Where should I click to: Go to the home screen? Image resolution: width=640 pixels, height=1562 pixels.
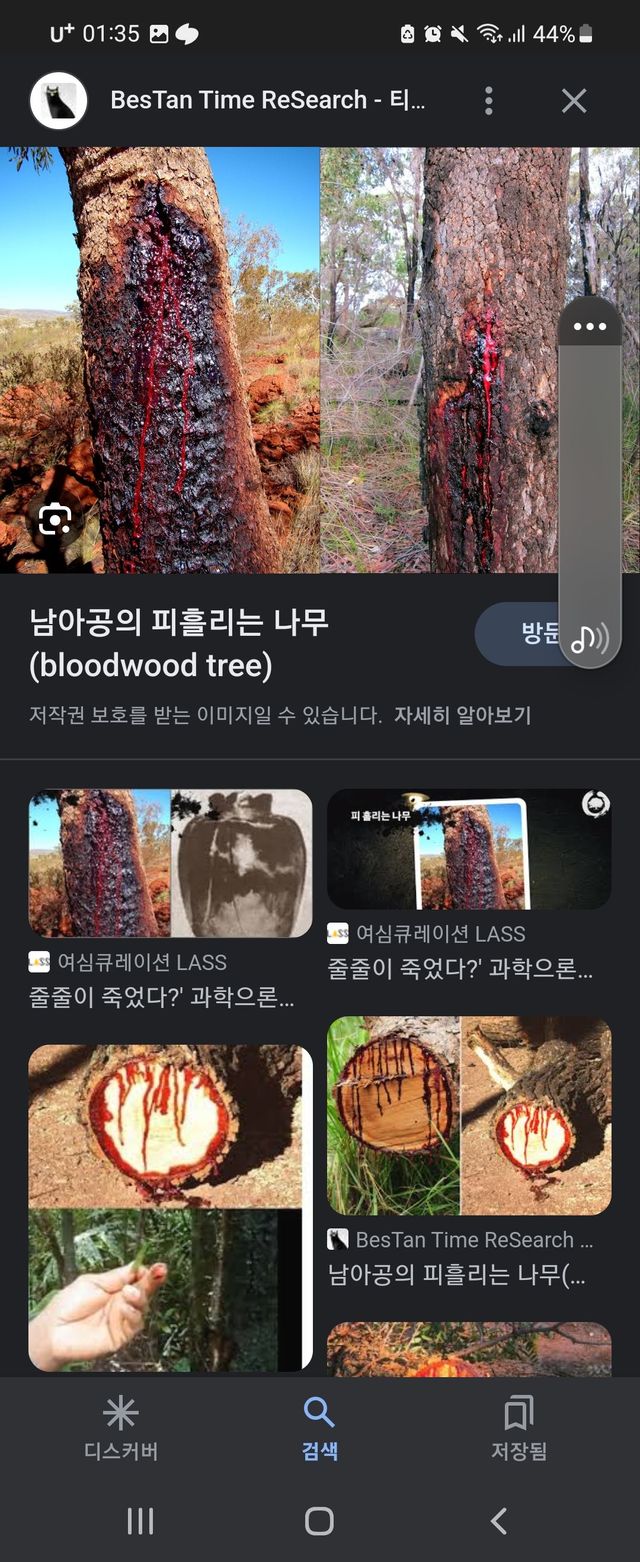(x=319, y=1521)
